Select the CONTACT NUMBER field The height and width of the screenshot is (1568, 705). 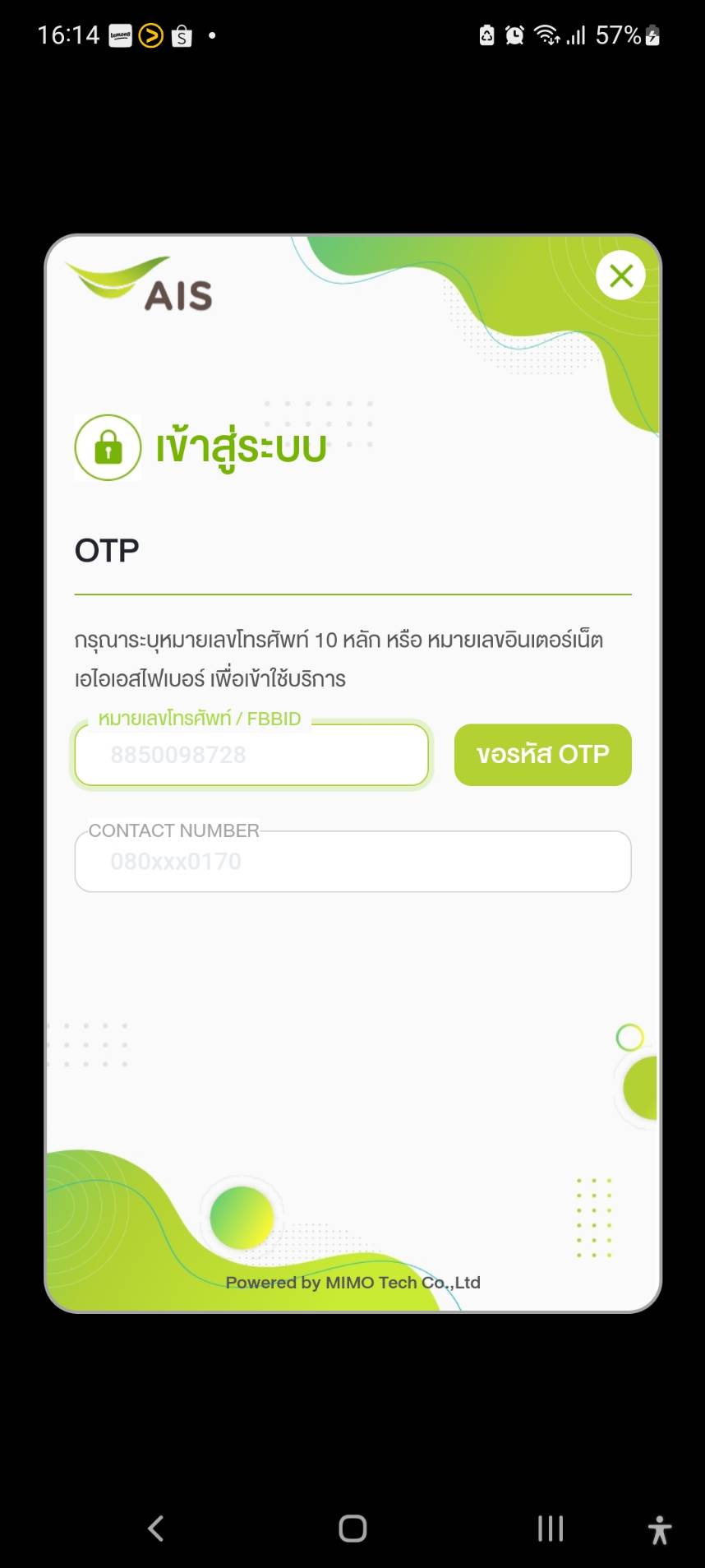click(352, 862)
